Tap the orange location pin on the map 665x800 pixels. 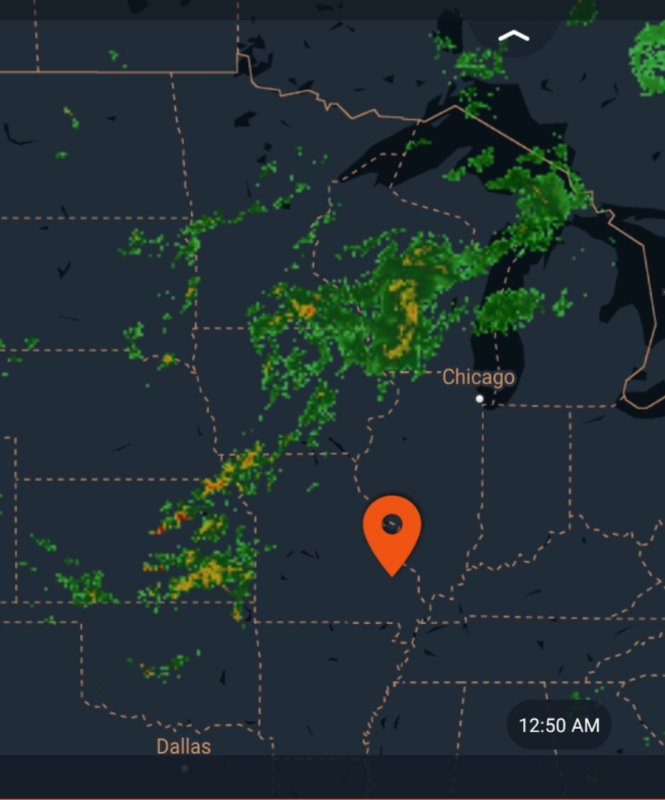[392, 529]
